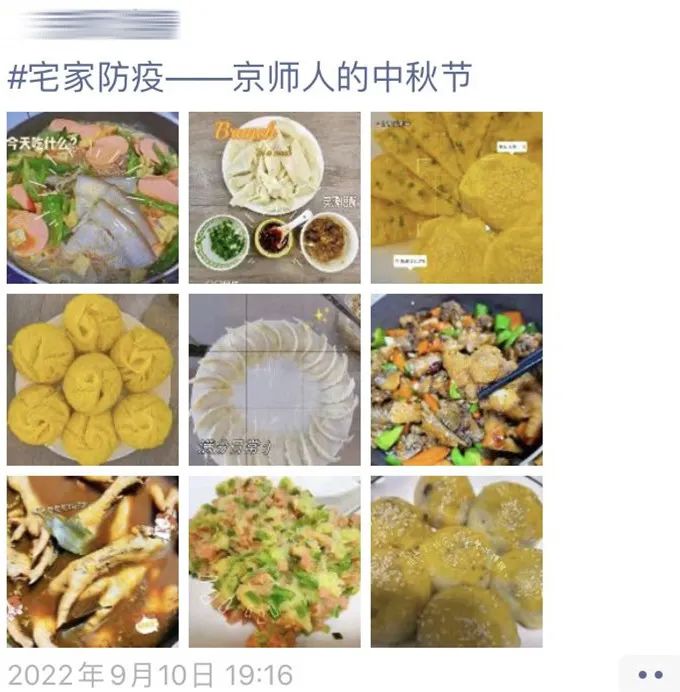
Task: Open the Brunch dumpling plate photo
Action: [274, 197]
